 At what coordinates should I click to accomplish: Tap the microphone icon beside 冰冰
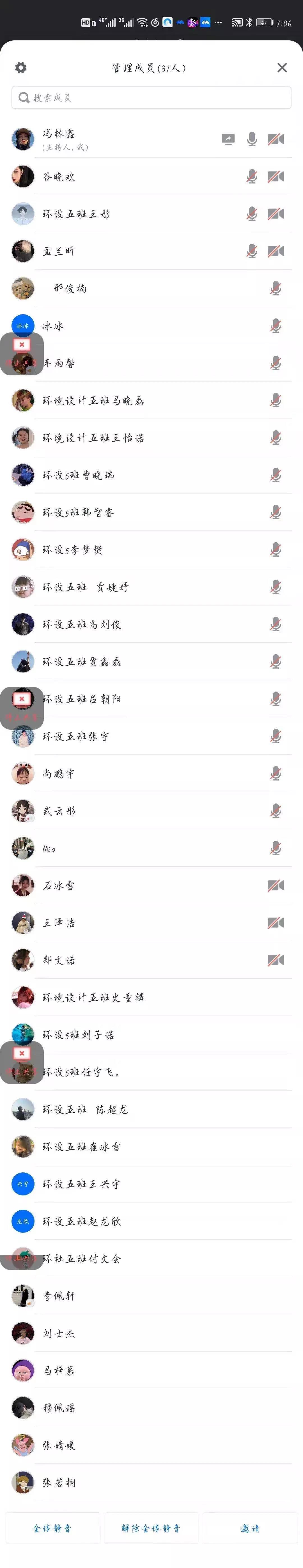[x=276, y=326]
